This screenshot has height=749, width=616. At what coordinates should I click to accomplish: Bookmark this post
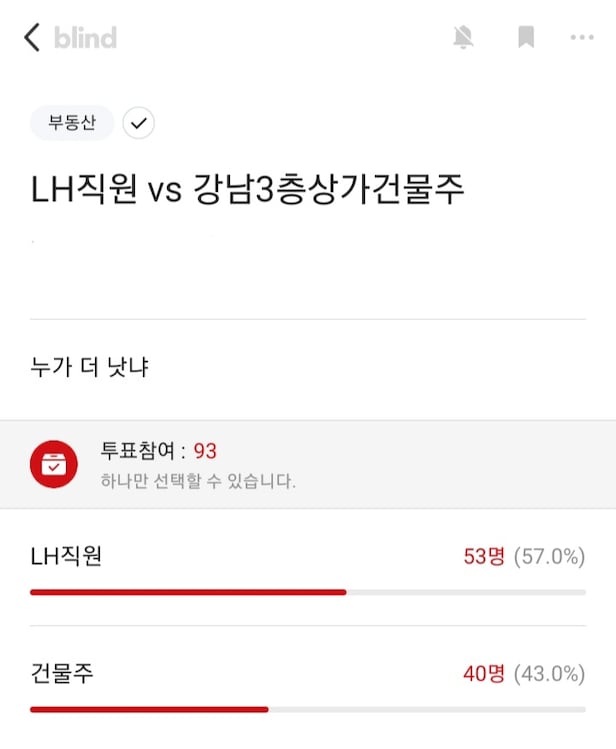point(525,38)
